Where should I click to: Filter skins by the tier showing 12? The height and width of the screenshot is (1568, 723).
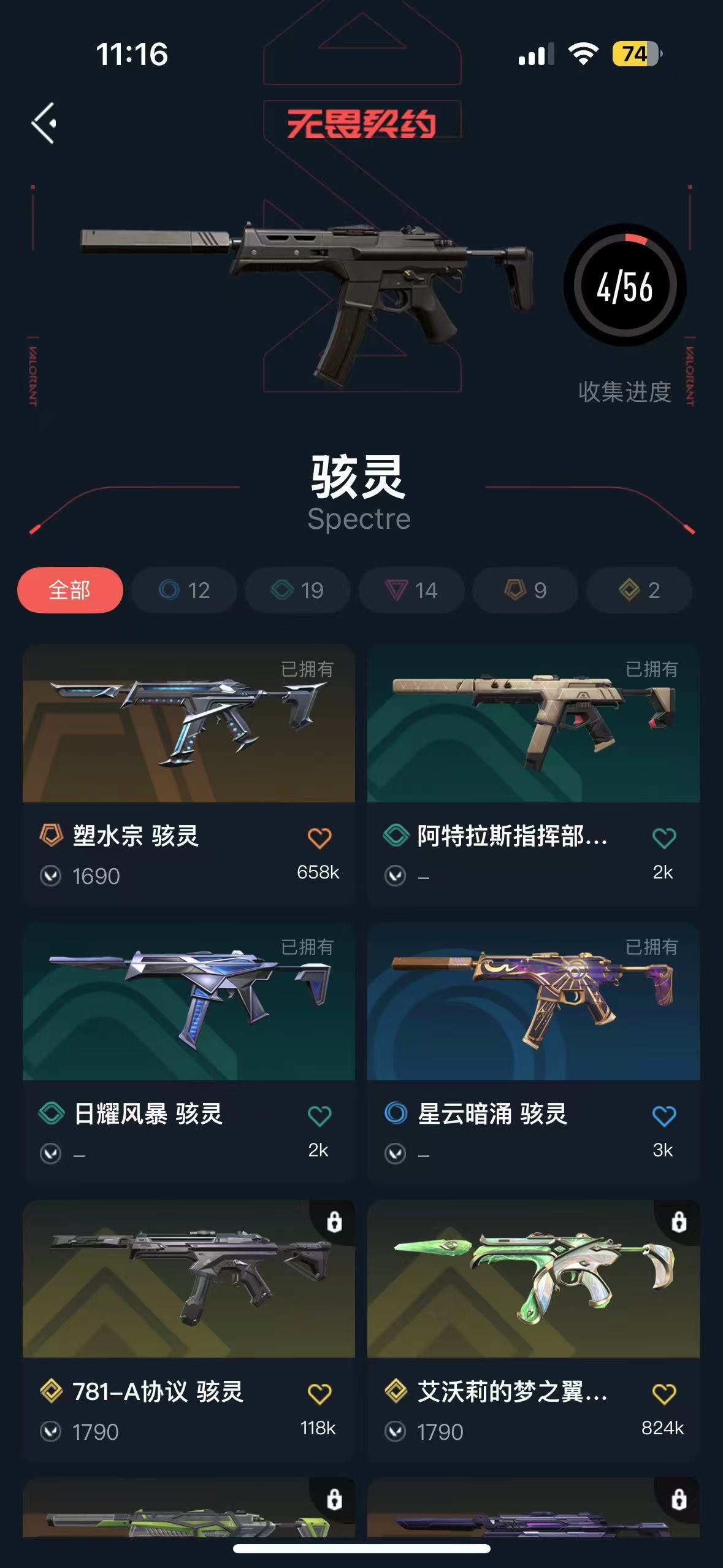pos(184,590)
